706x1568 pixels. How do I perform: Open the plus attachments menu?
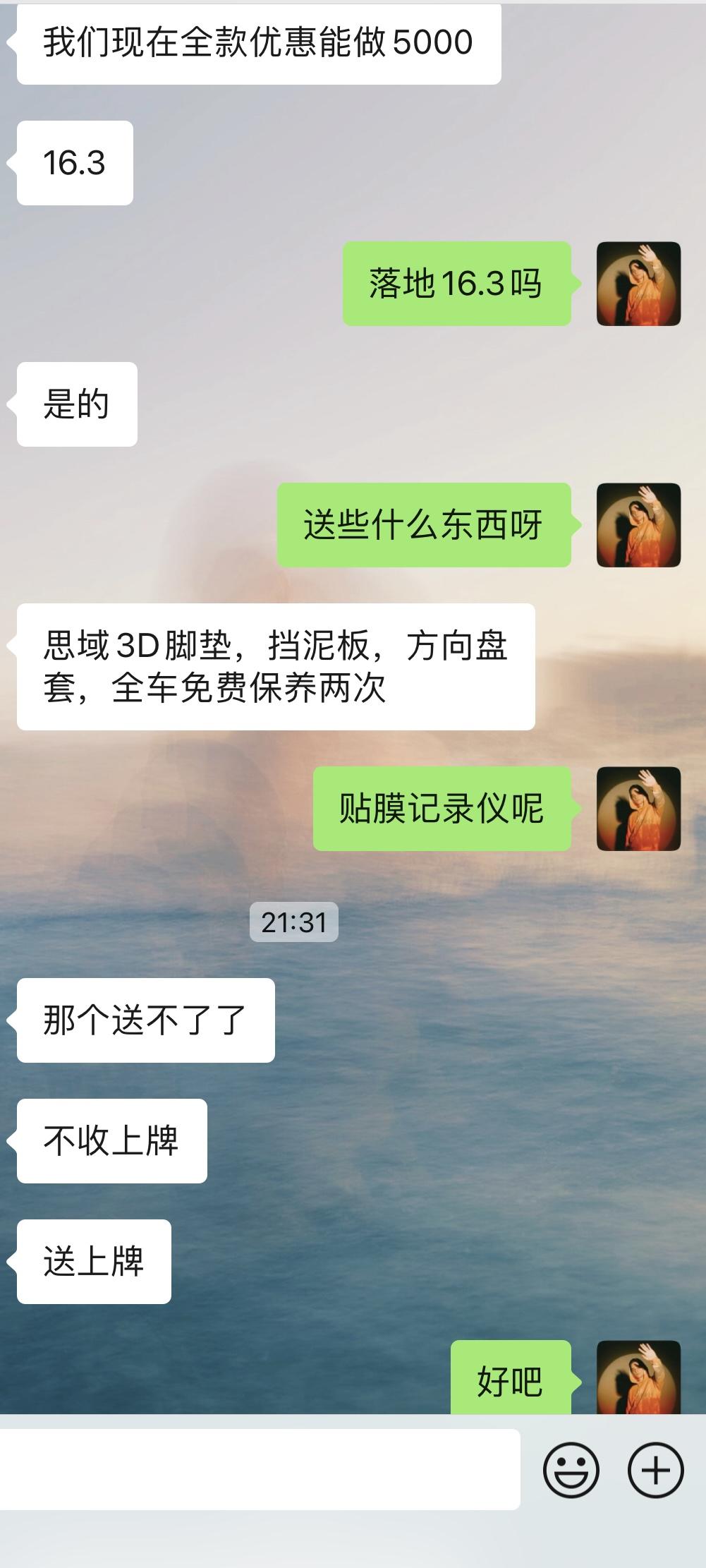655,1470
